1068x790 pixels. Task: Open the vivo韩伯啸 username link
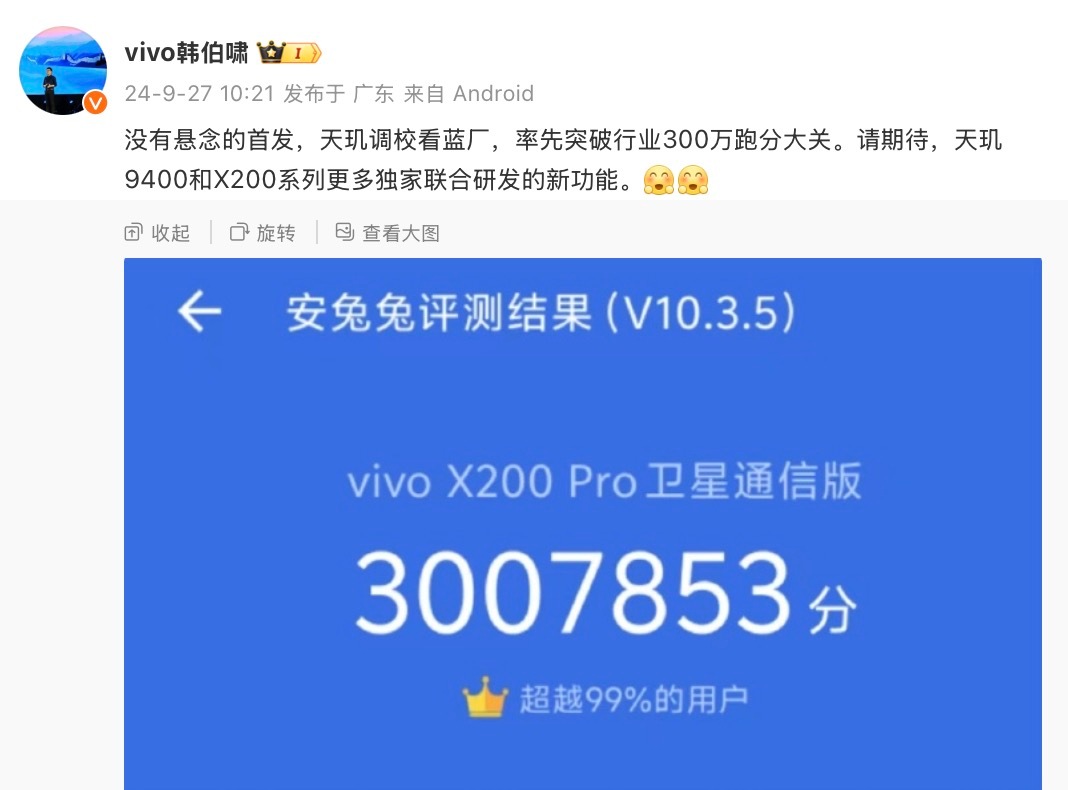(186, 53)
